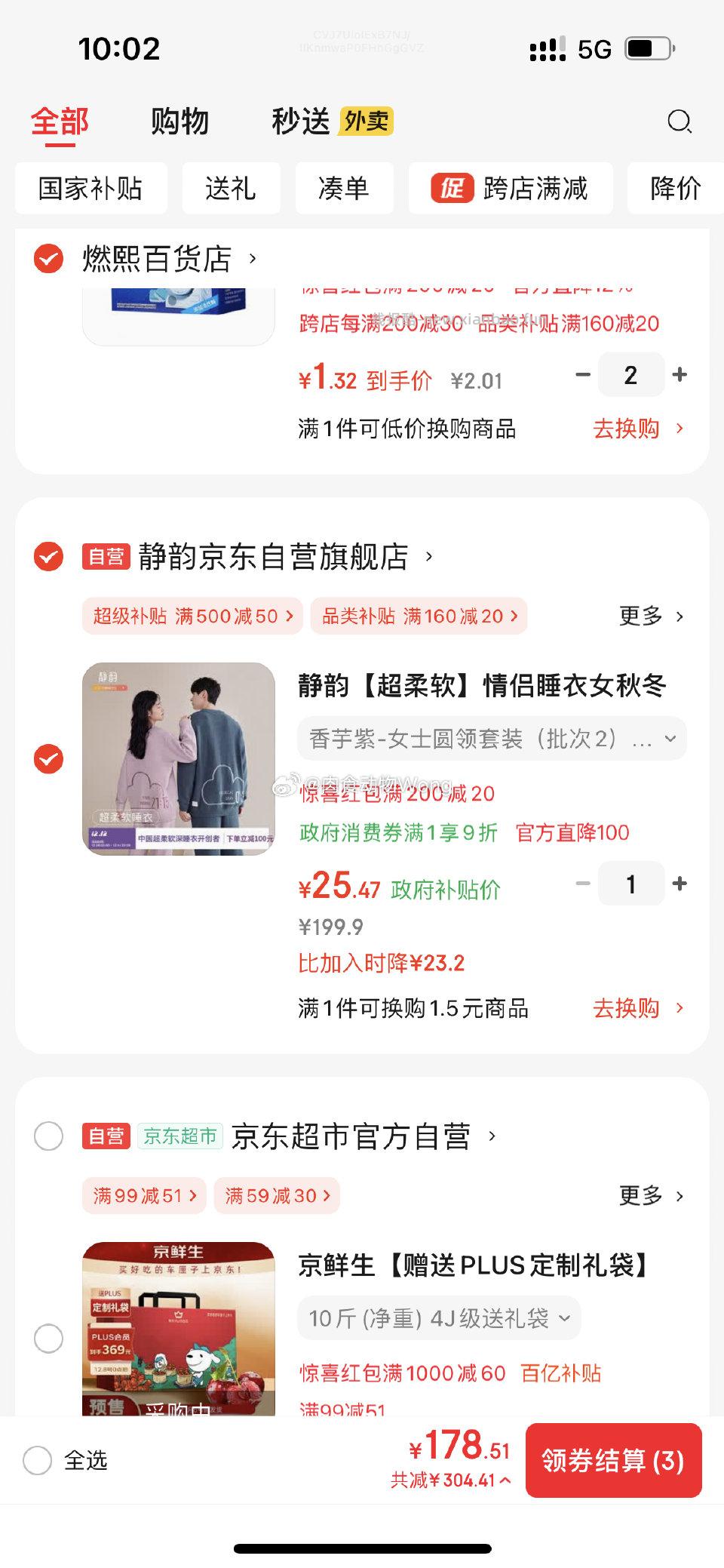Click 去换购 link on the pajama item
The width and height of the screenshot is (724, 1568).
pos(627,1008)
